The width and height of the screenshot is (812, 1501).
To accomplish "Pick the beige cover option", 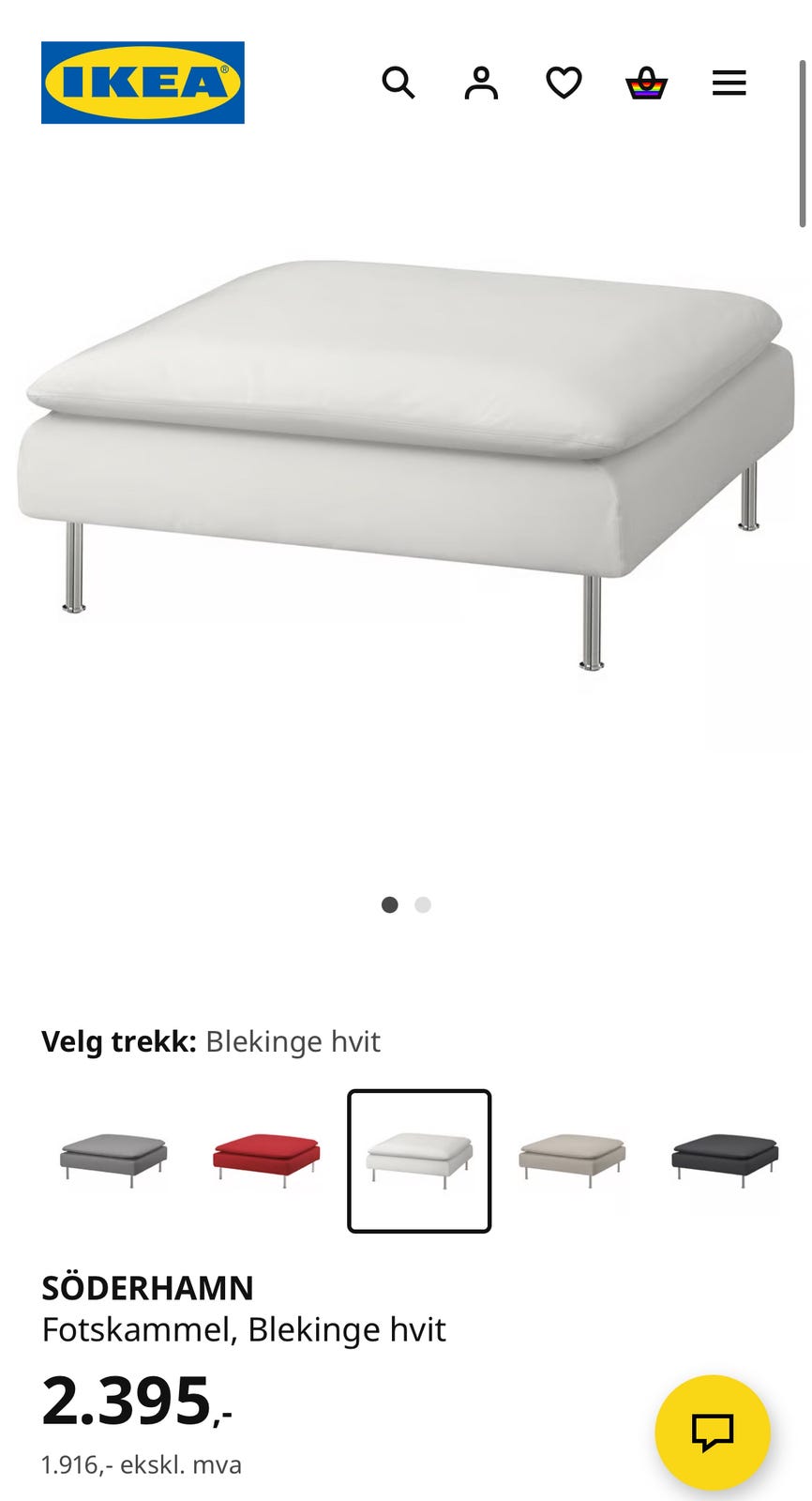I will [572, 1160].
